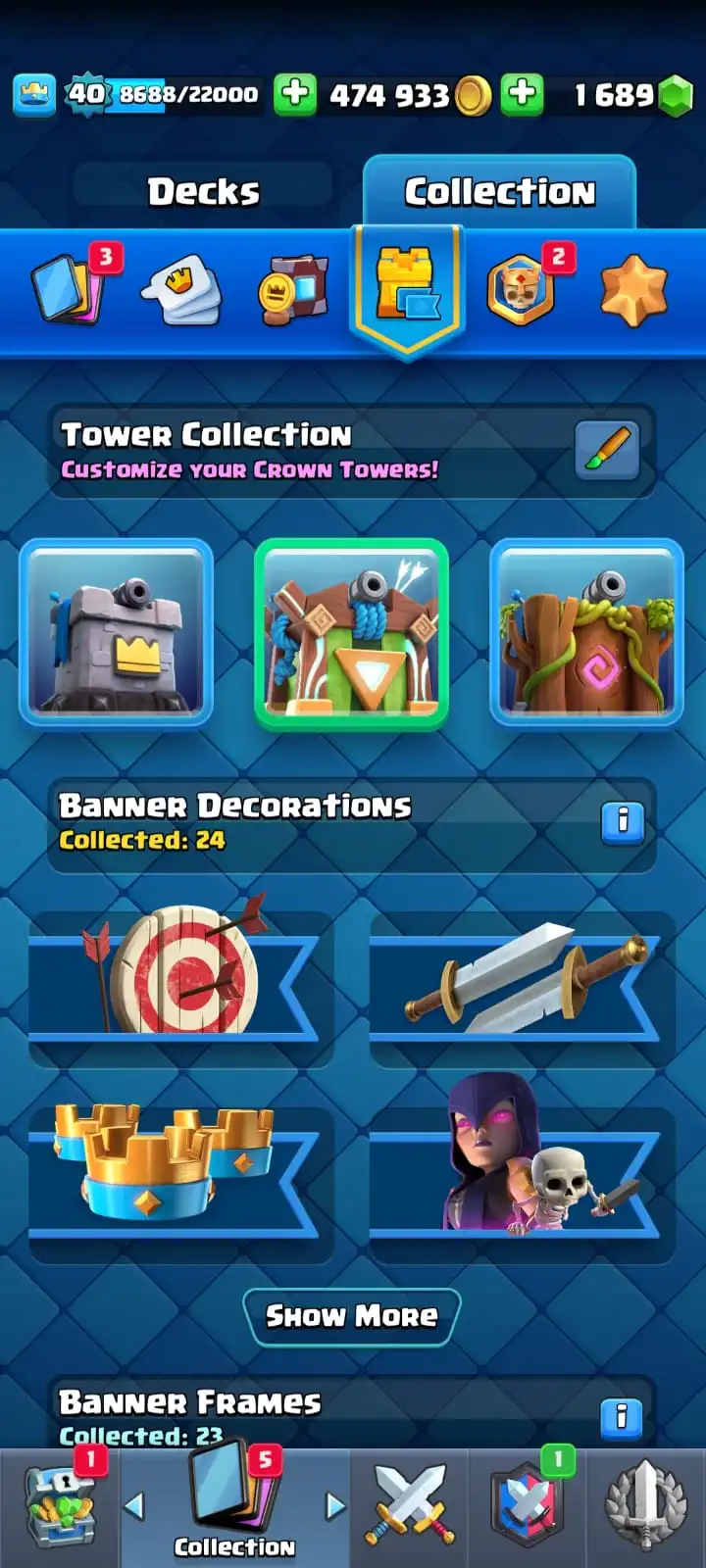Open the emotes sub-tab
This screenshot has height=1568, width=706.
[x=181, y=290]
